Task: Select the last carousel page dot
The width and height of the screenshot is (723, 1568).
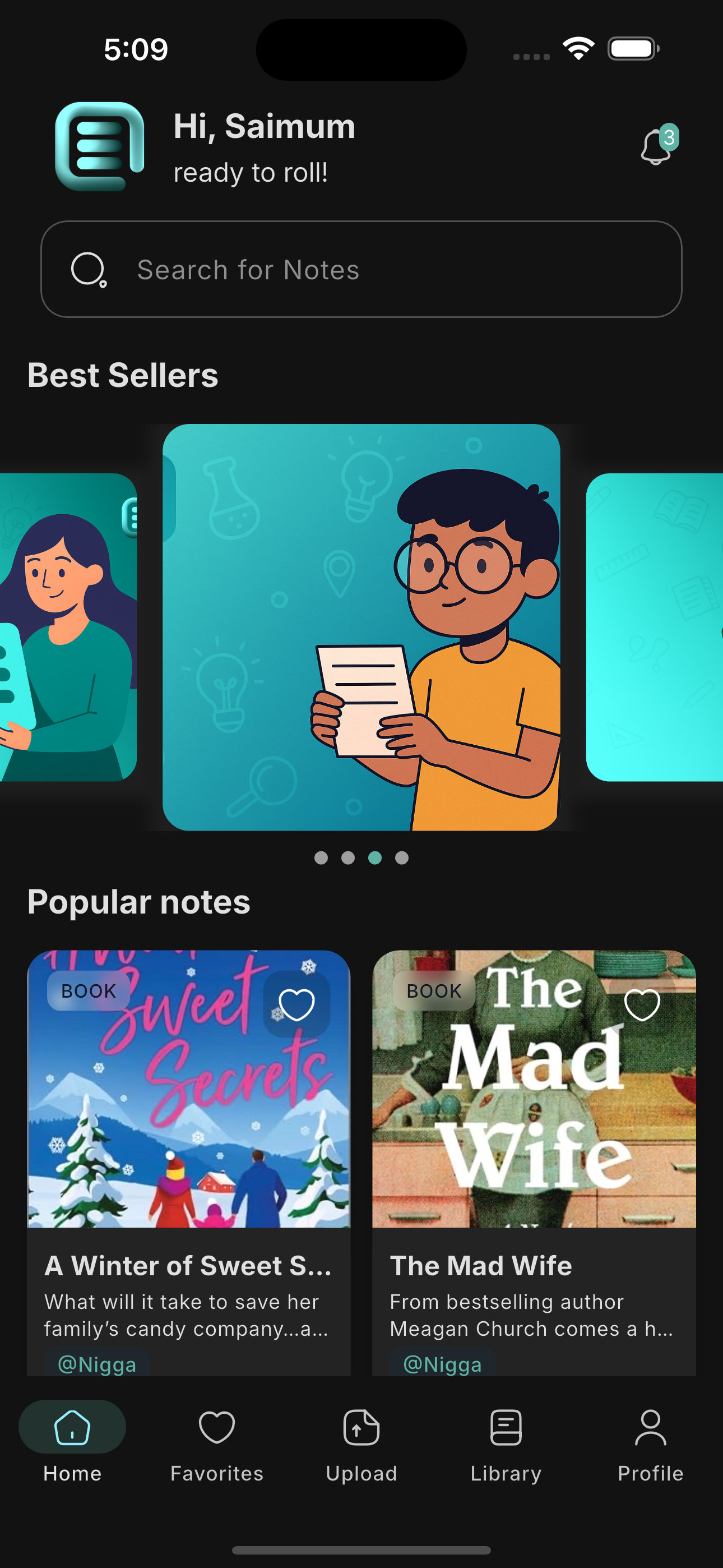Action: pos(402,857)
